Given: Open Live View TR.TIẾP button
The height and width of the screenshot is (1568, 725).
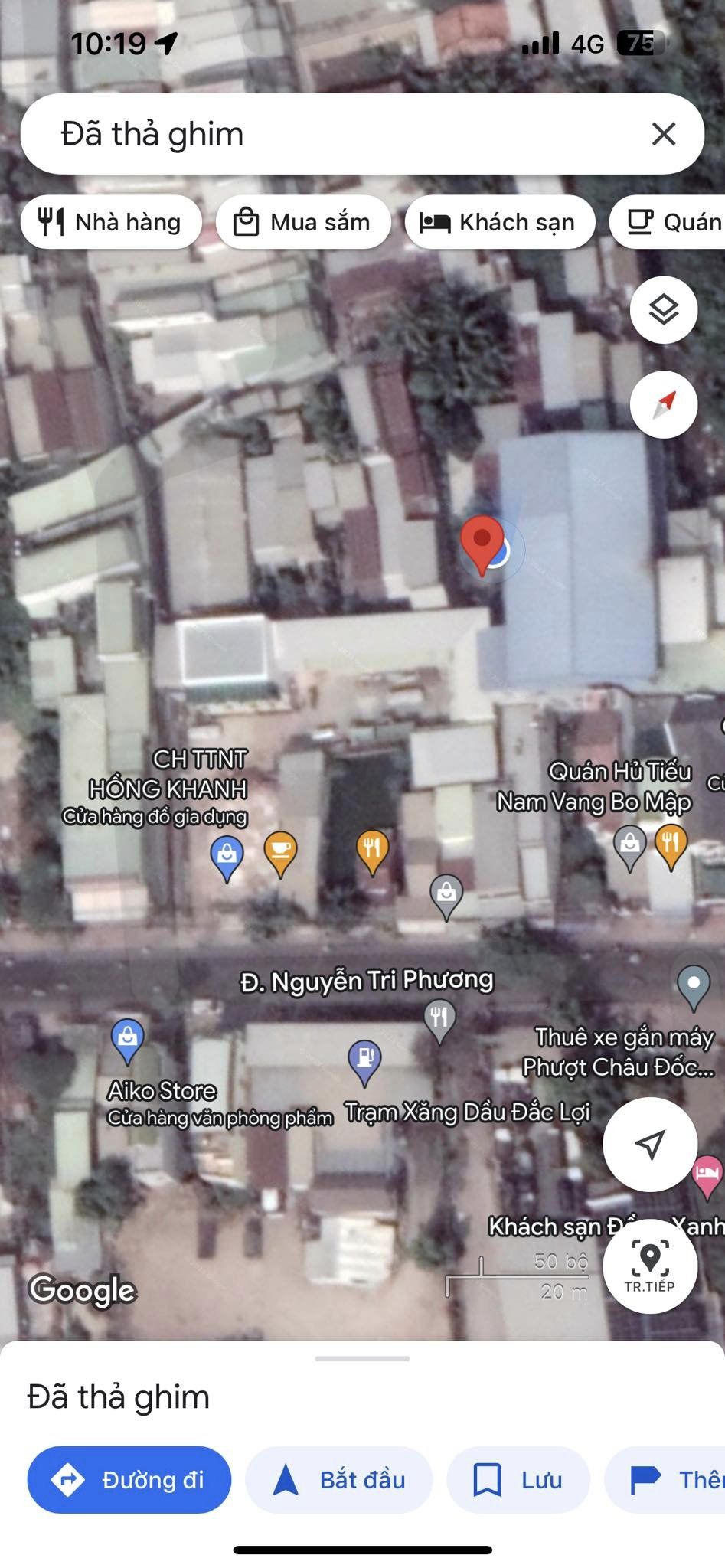Looking at the screenshot, I should (650, 1266).
